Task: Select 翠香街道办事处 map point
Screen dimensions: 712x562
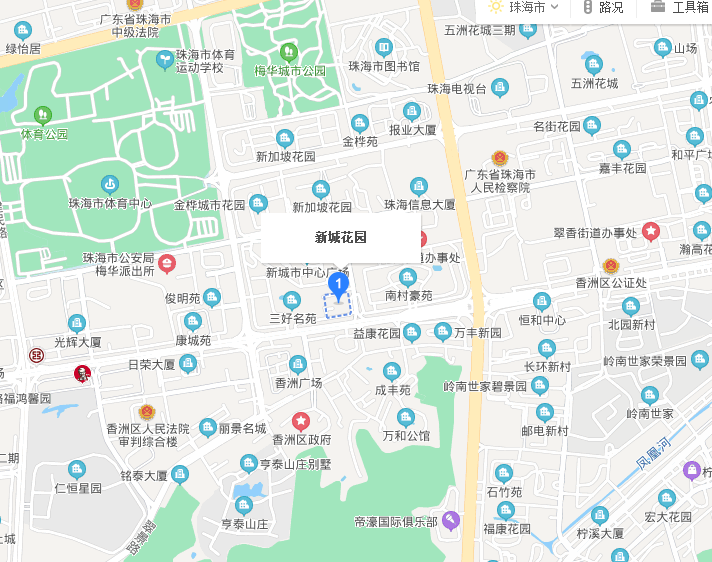Action: coord(651,231)
